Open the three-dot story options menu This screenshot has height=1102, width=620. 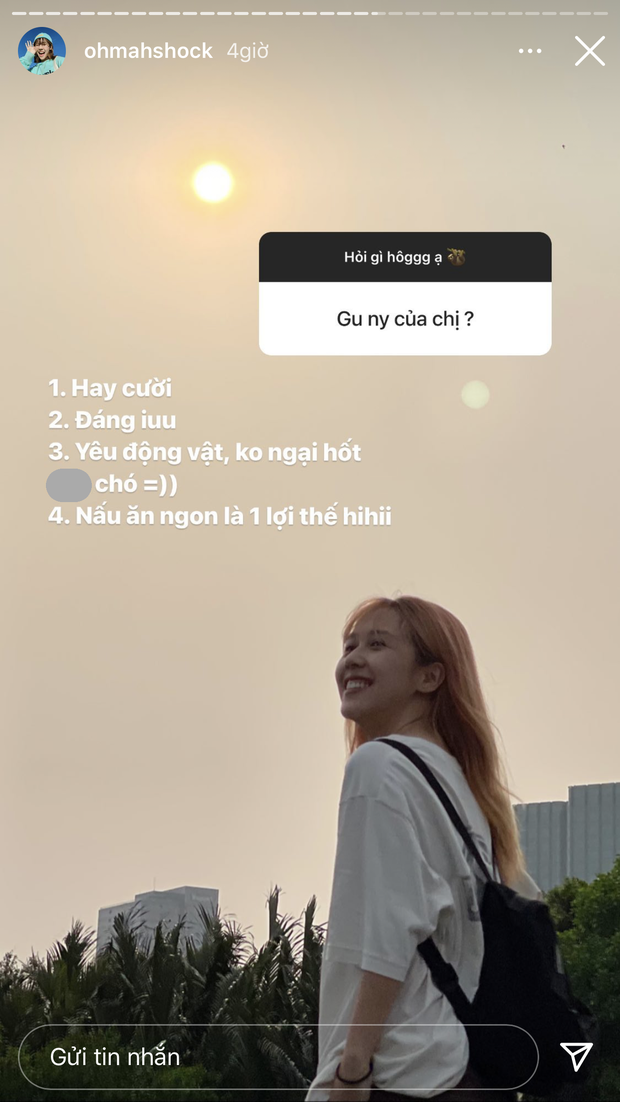530,51
